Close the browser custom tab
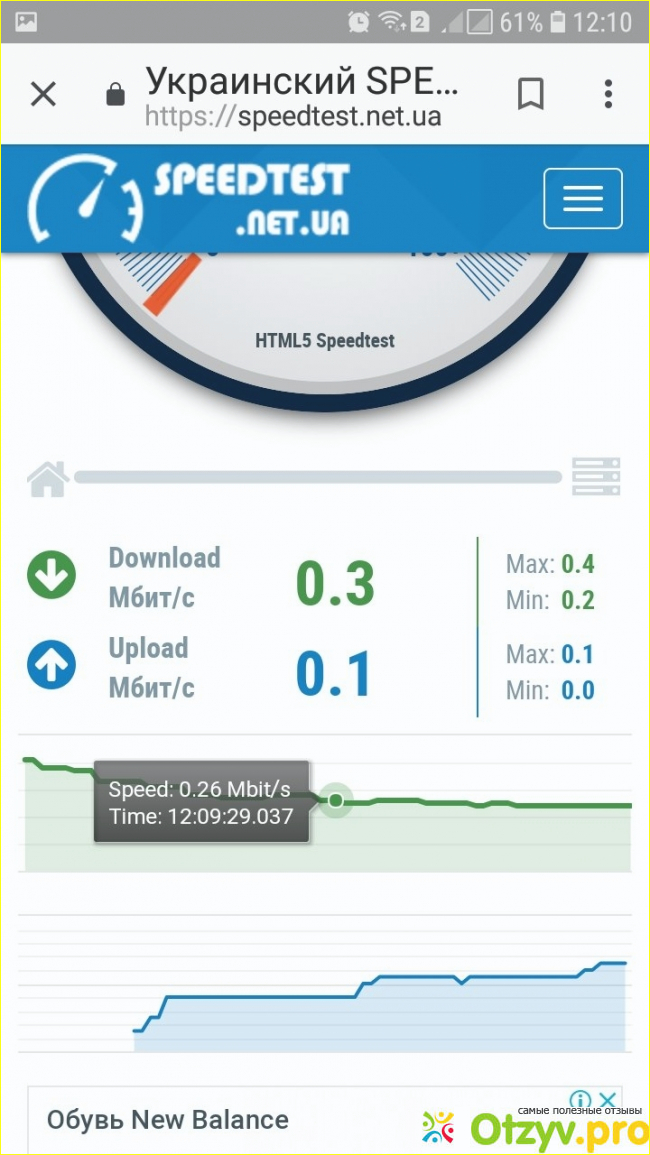 (x=42, y=95)
